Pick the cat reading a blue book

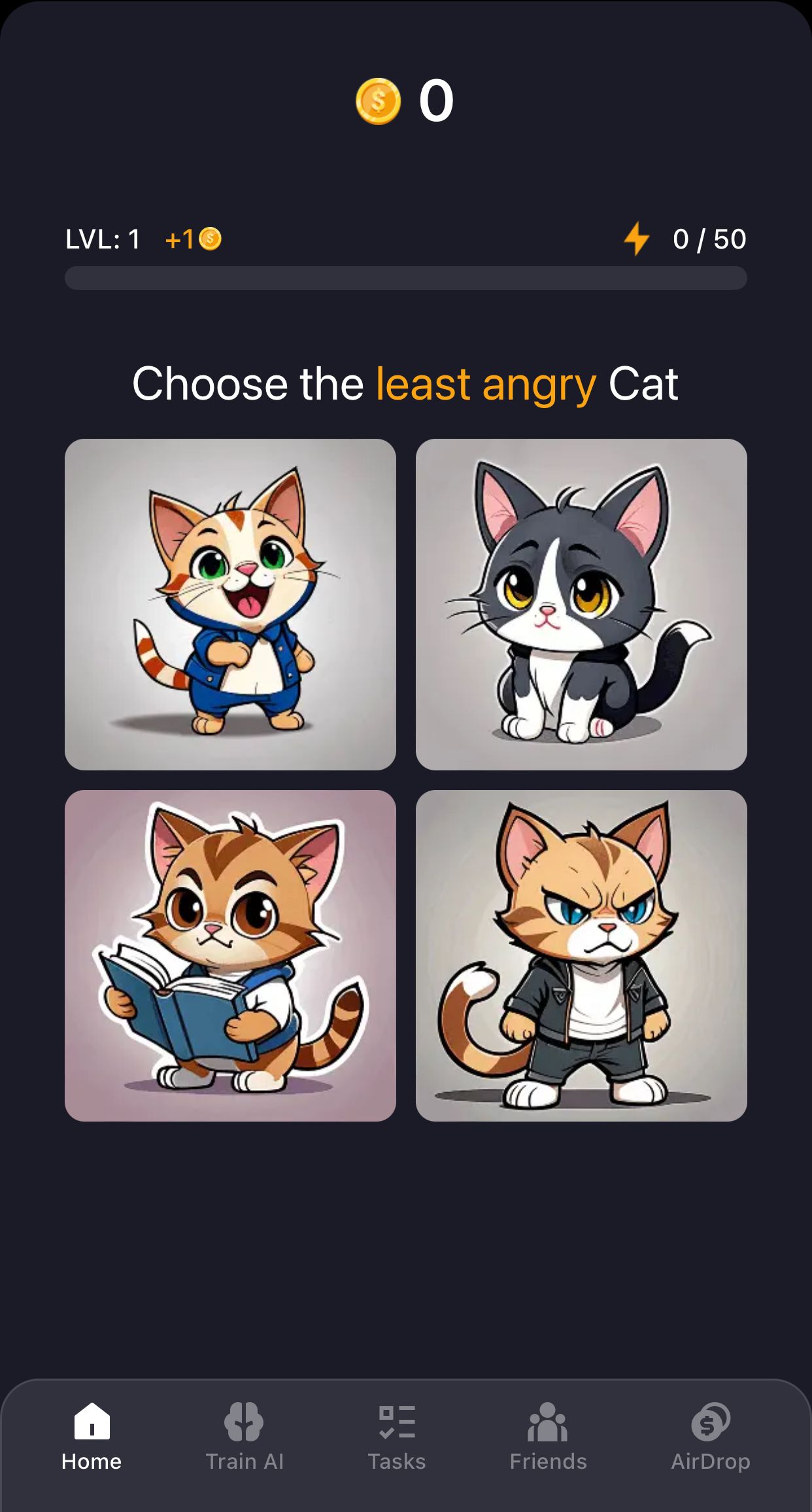pyautogui.click(x=230, y=955)
